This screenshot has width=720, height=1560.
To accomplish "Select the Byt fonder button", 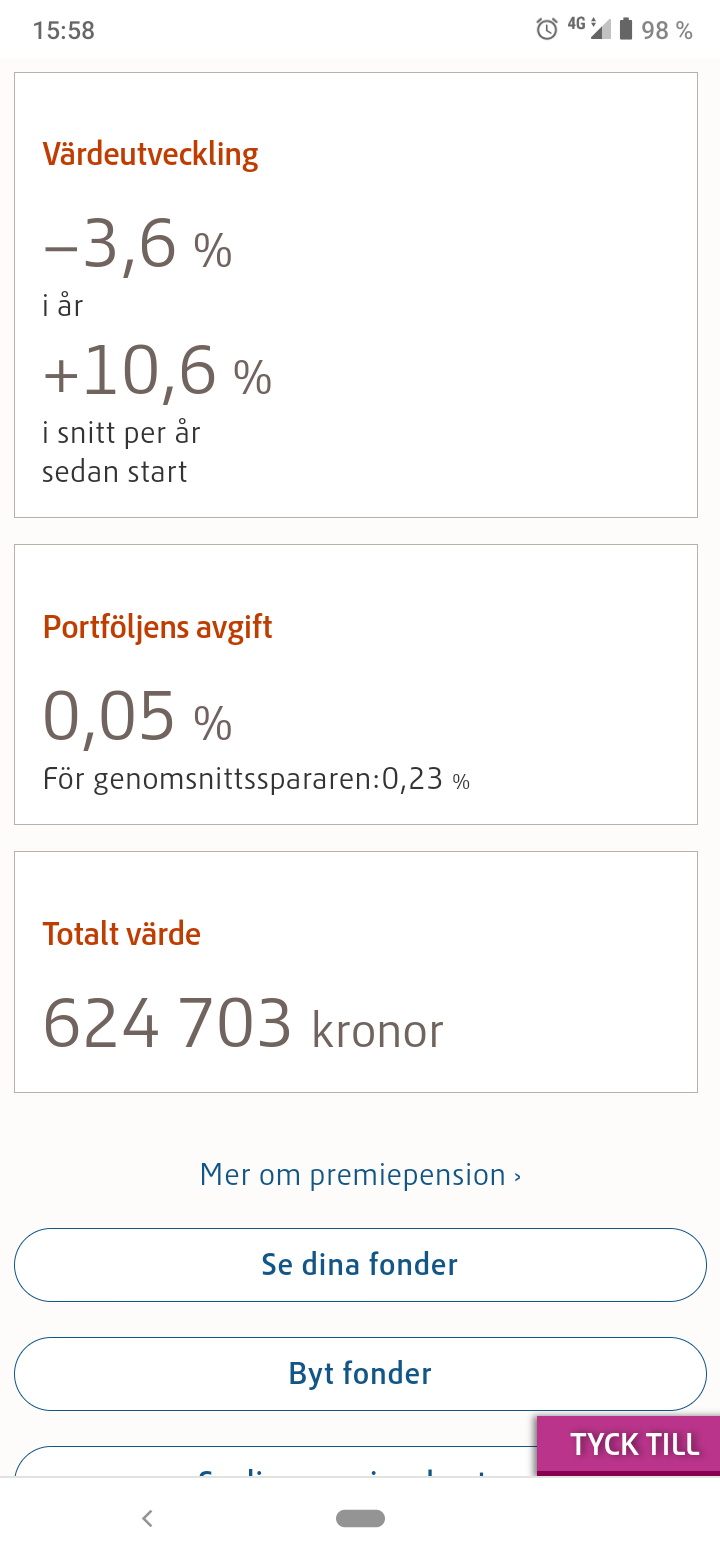I will tap(360, 1373).
